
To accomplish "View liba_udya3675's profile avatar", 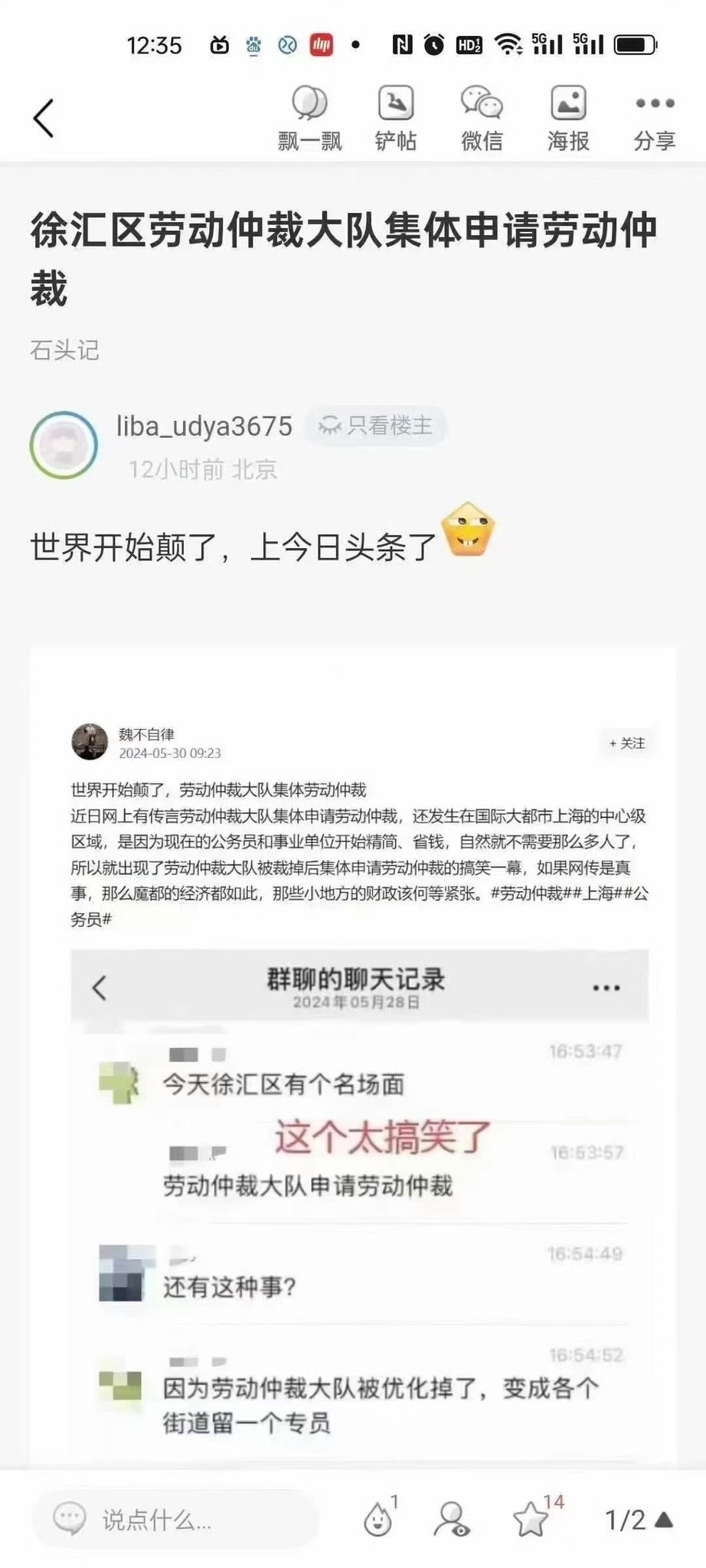I will click(x=64, y=445).
